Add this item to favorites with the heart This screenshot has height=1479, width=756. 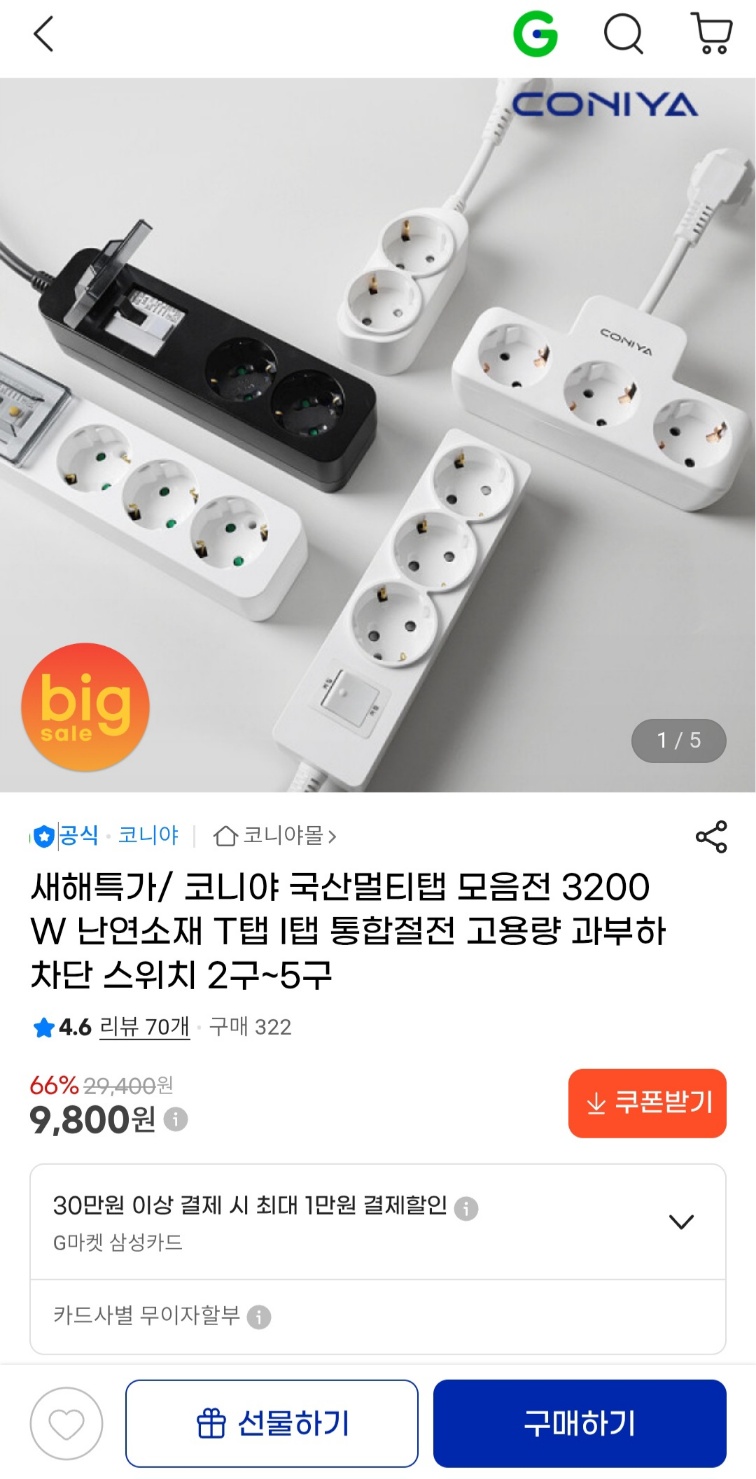pos(66,1423)
